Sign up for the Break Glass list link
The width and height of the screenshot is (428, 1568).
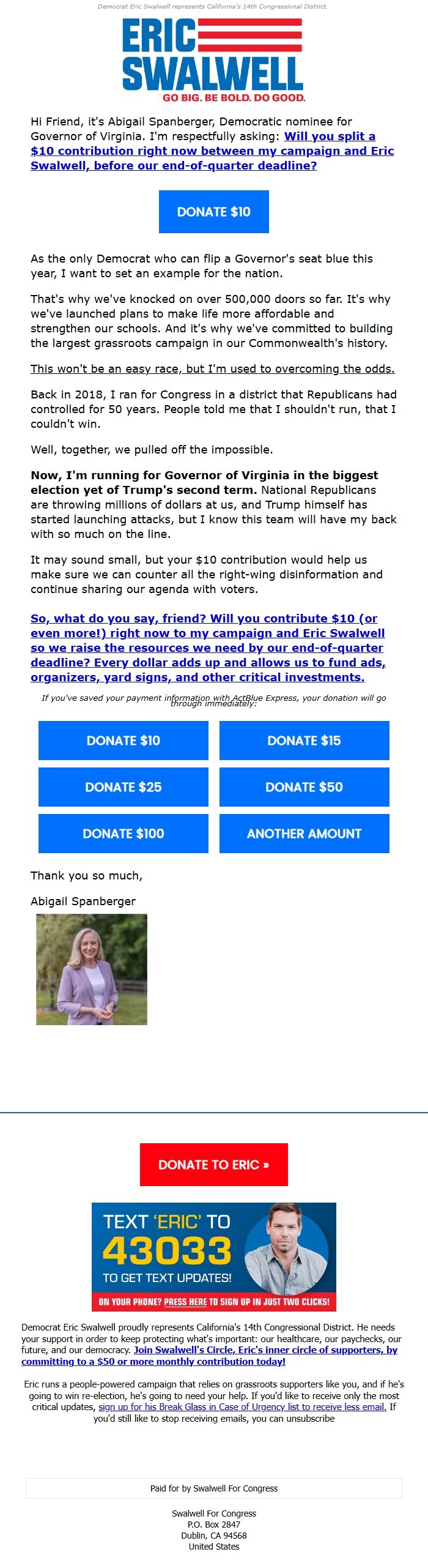pyautogui.click(x=242, y=1406)
